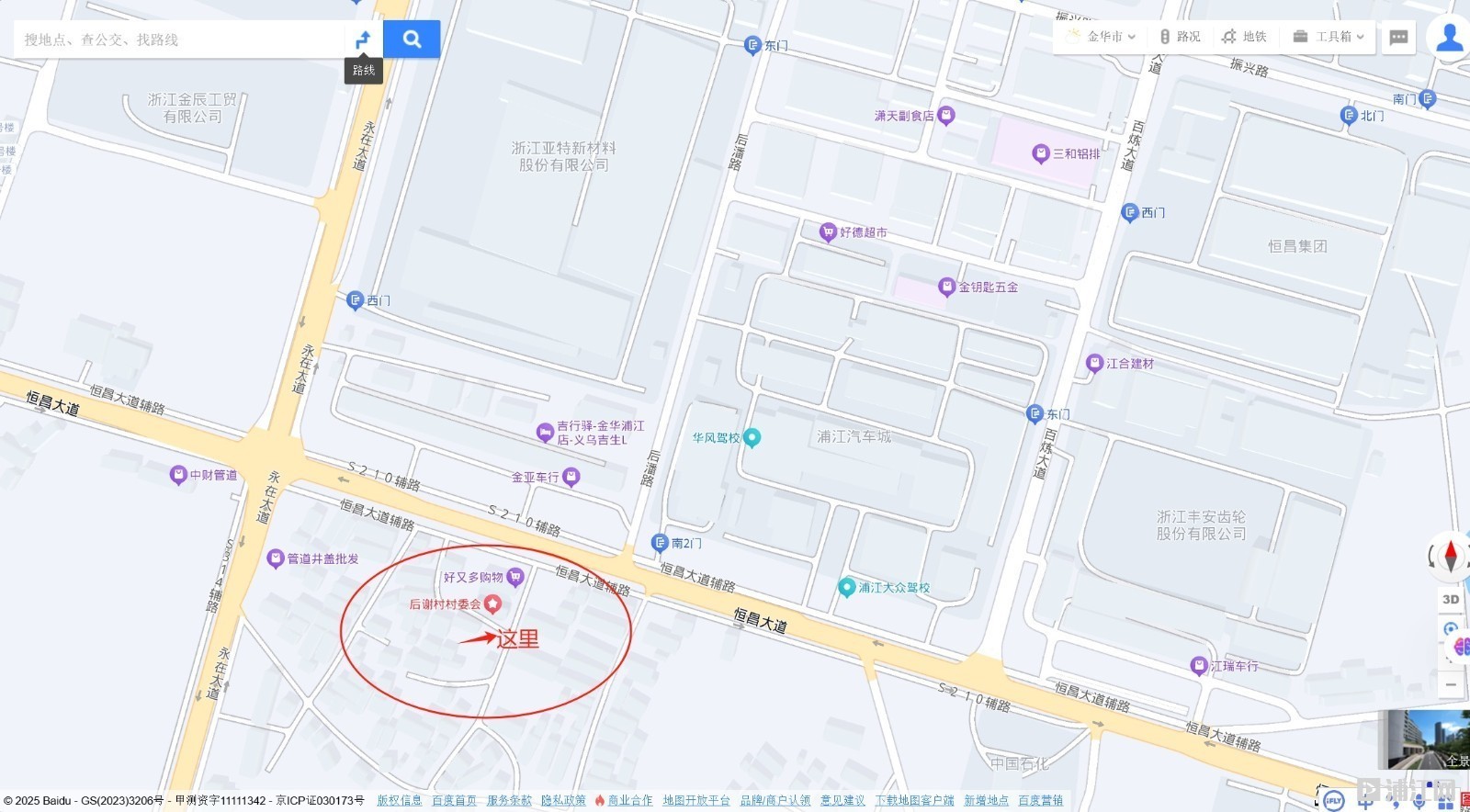The image size is (1470, 812).
Task: Open the 路线 route planner button
Action: (x=364, y=39)
